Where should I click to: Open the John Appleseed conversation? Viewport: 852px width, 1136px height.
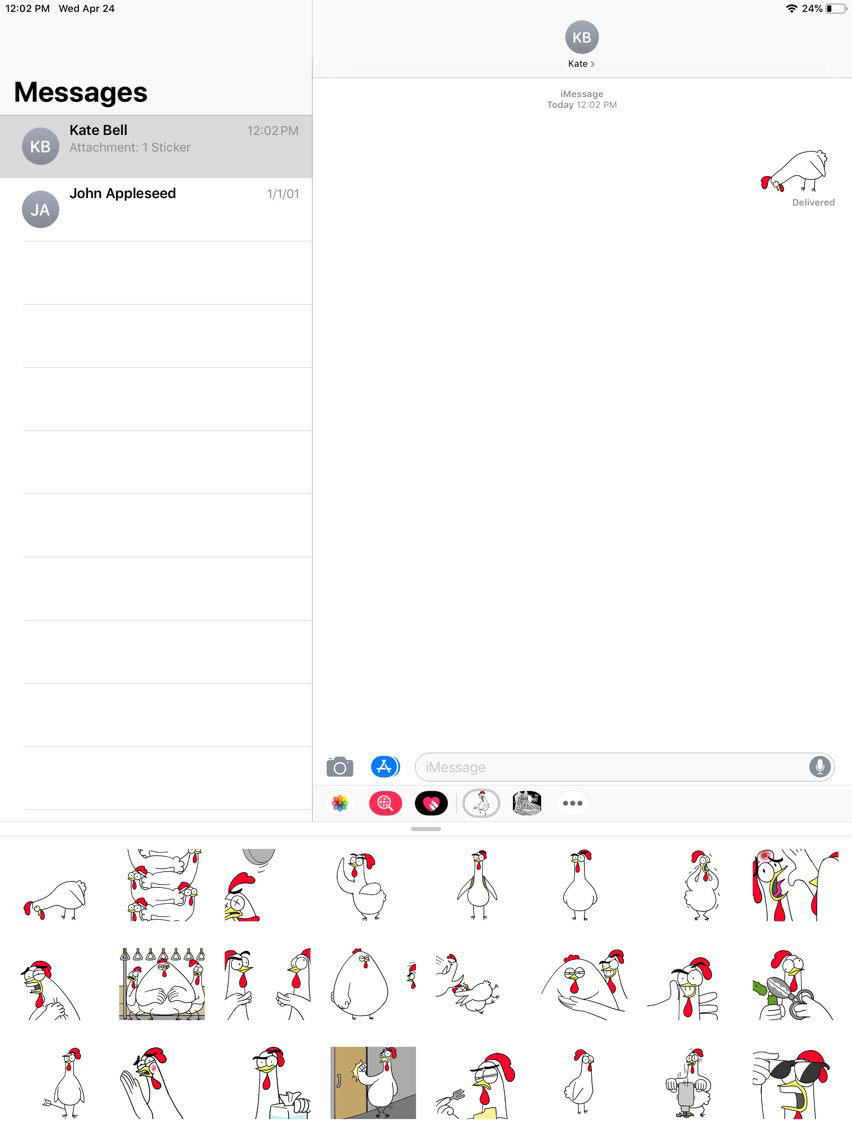[156, 208]
